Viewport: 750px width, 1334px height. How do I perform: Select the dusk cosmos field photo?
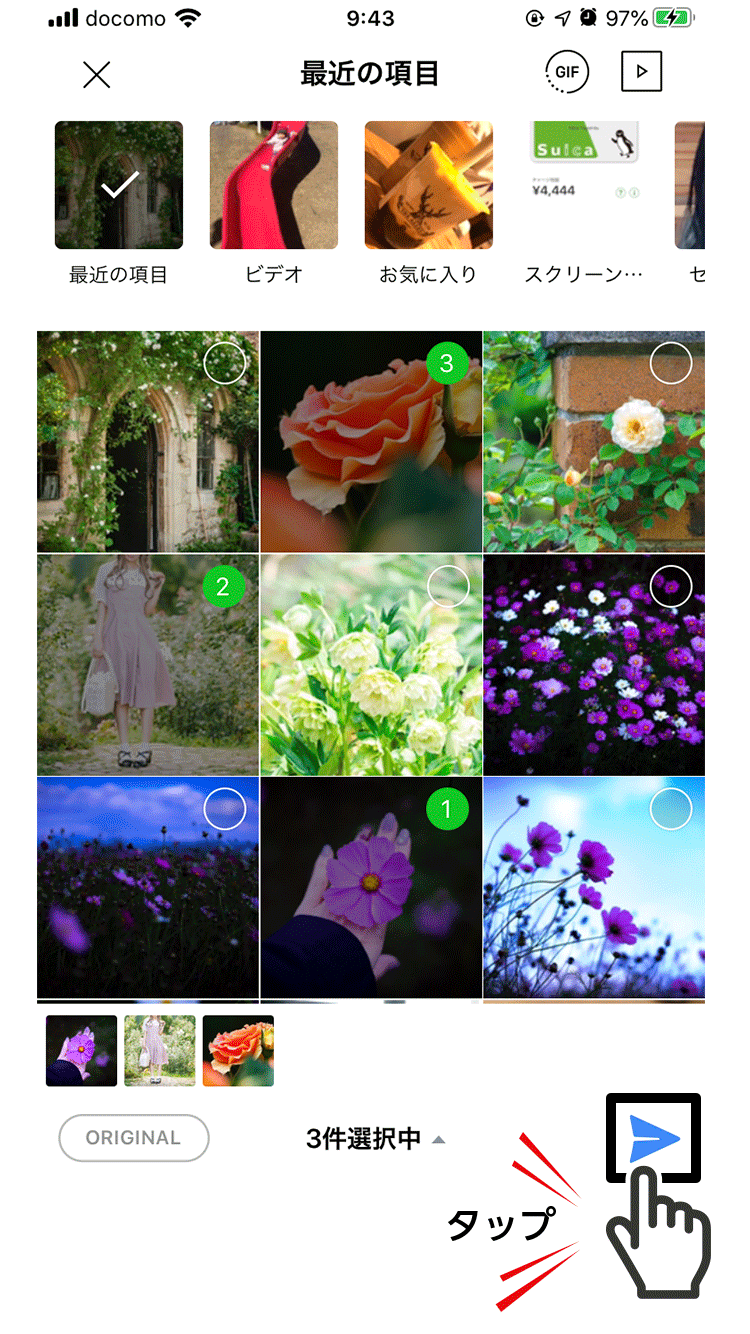(x=225, y=809)
